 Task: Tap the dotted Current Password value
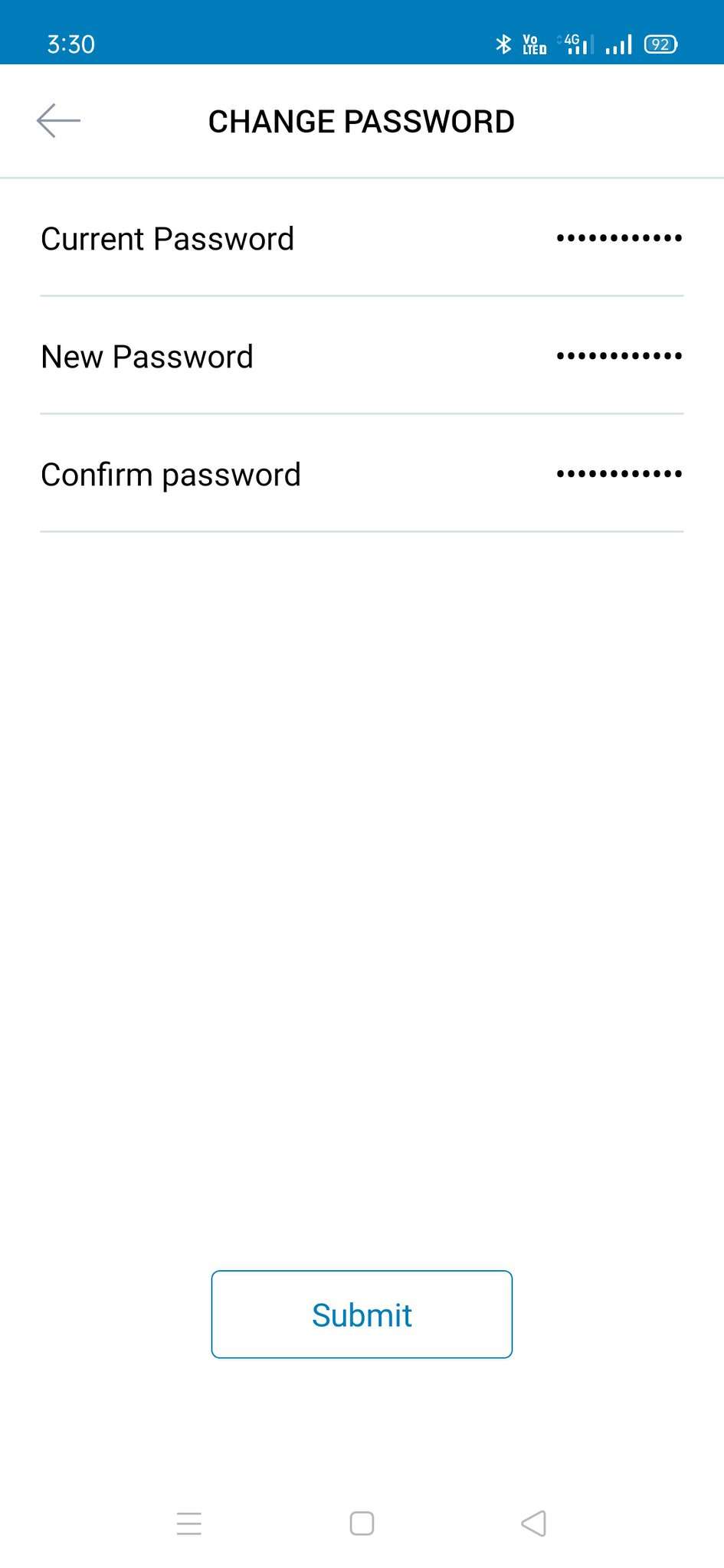click(x=618, y=238)
